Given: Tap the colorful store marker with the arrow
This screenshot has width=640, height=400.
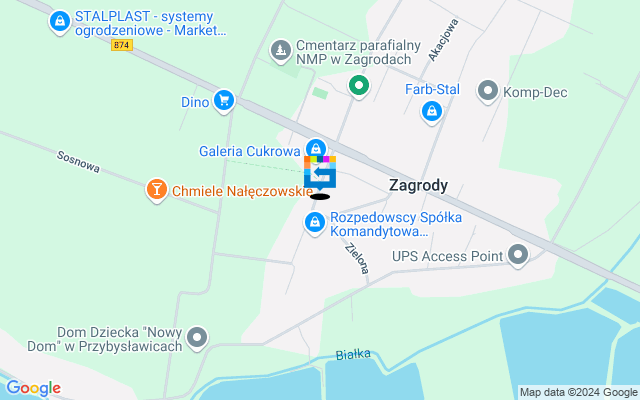Looking at the screenshot, I should (x=320, y=172).
